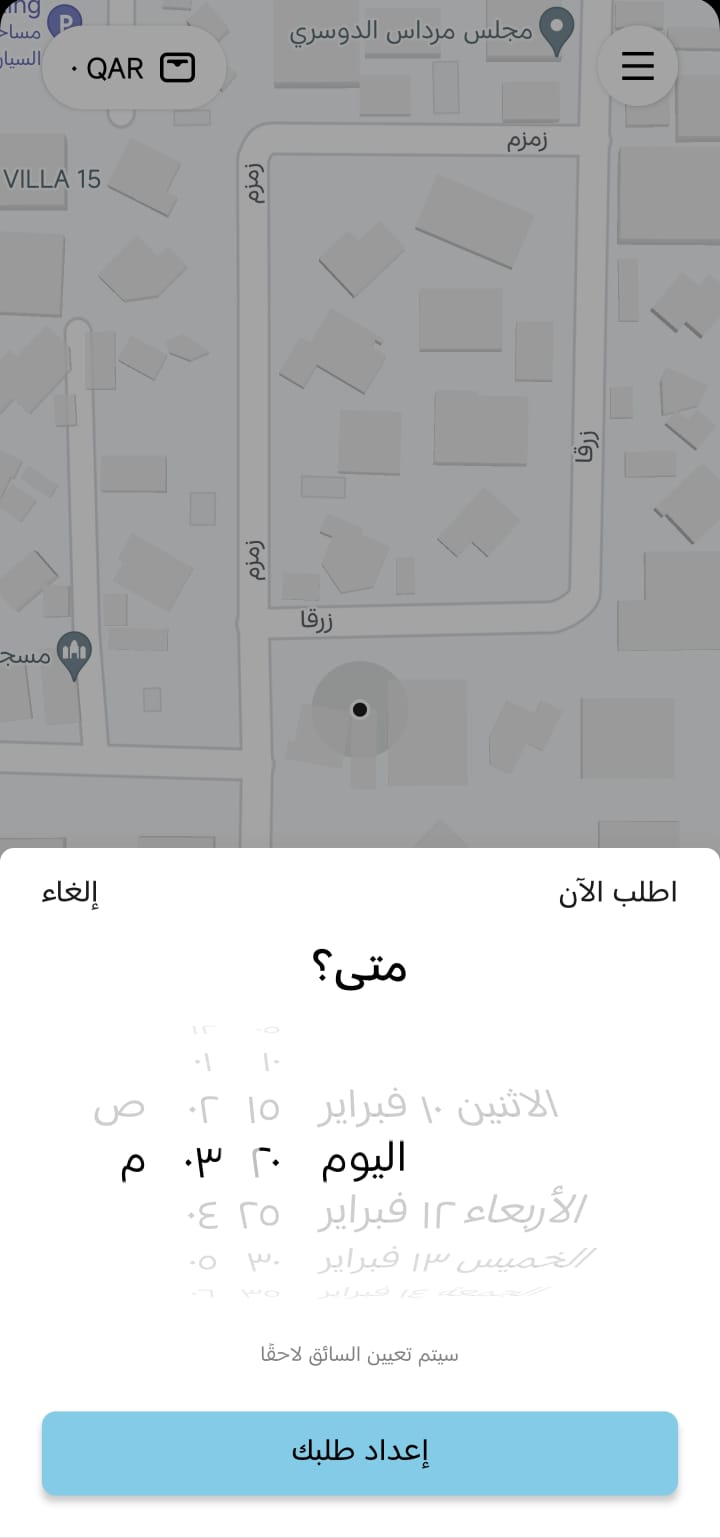This screenshot has width=720, height=1538.
Task: Switch to ص (AM)
Action: [x=120, y=1108]
